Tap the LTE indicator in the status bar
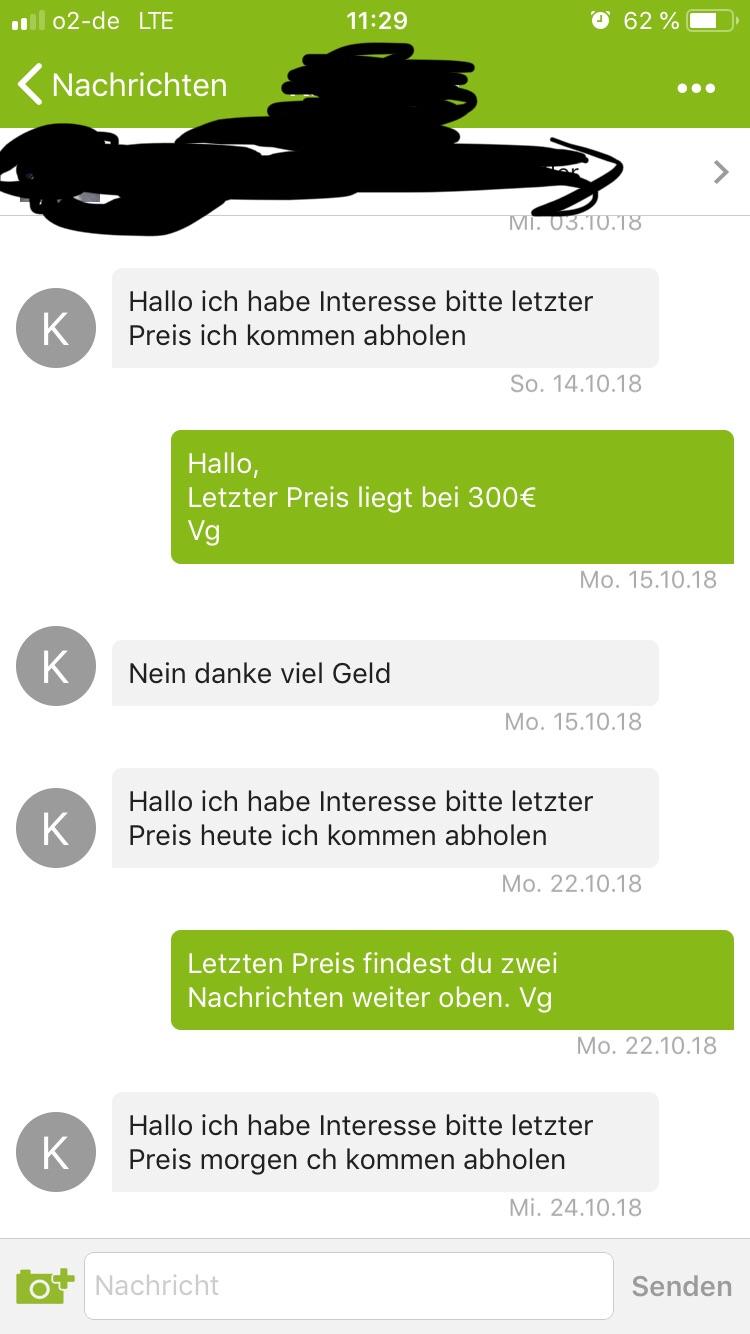The image size is (750, 1334). coord(157,18)
